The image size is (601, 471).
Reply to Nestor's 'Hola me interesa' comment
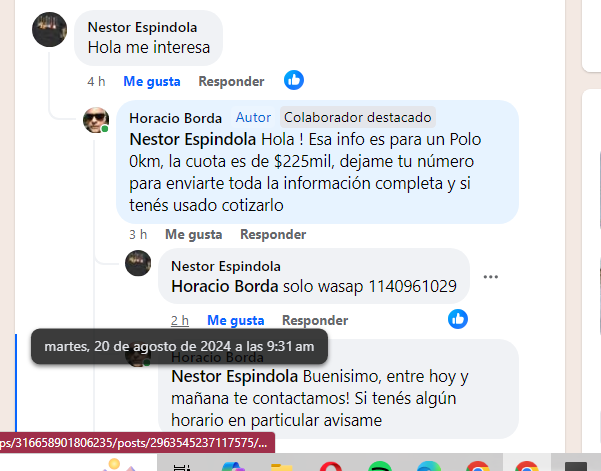pyautogui.click(x=231, y=81)
